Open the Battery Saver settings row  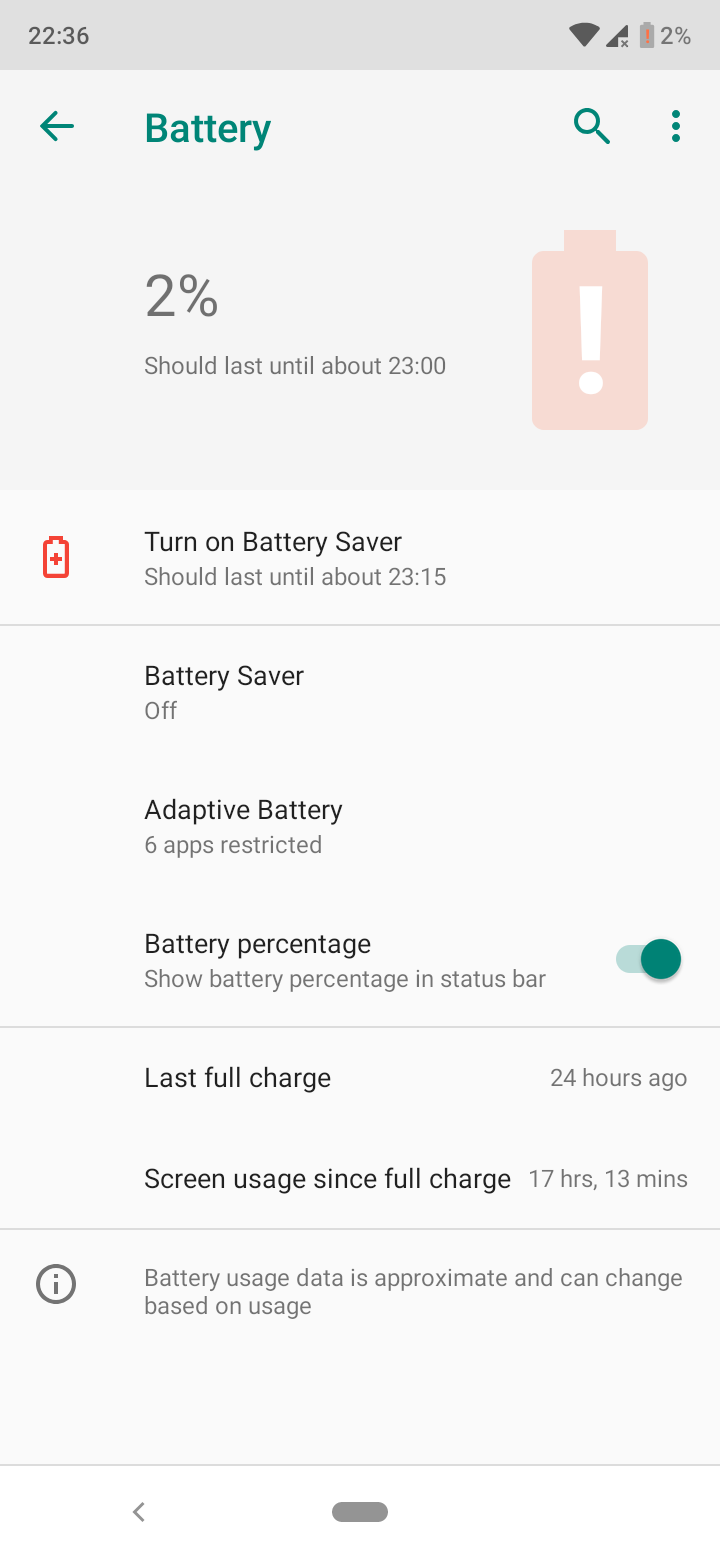tap(360, 693)
